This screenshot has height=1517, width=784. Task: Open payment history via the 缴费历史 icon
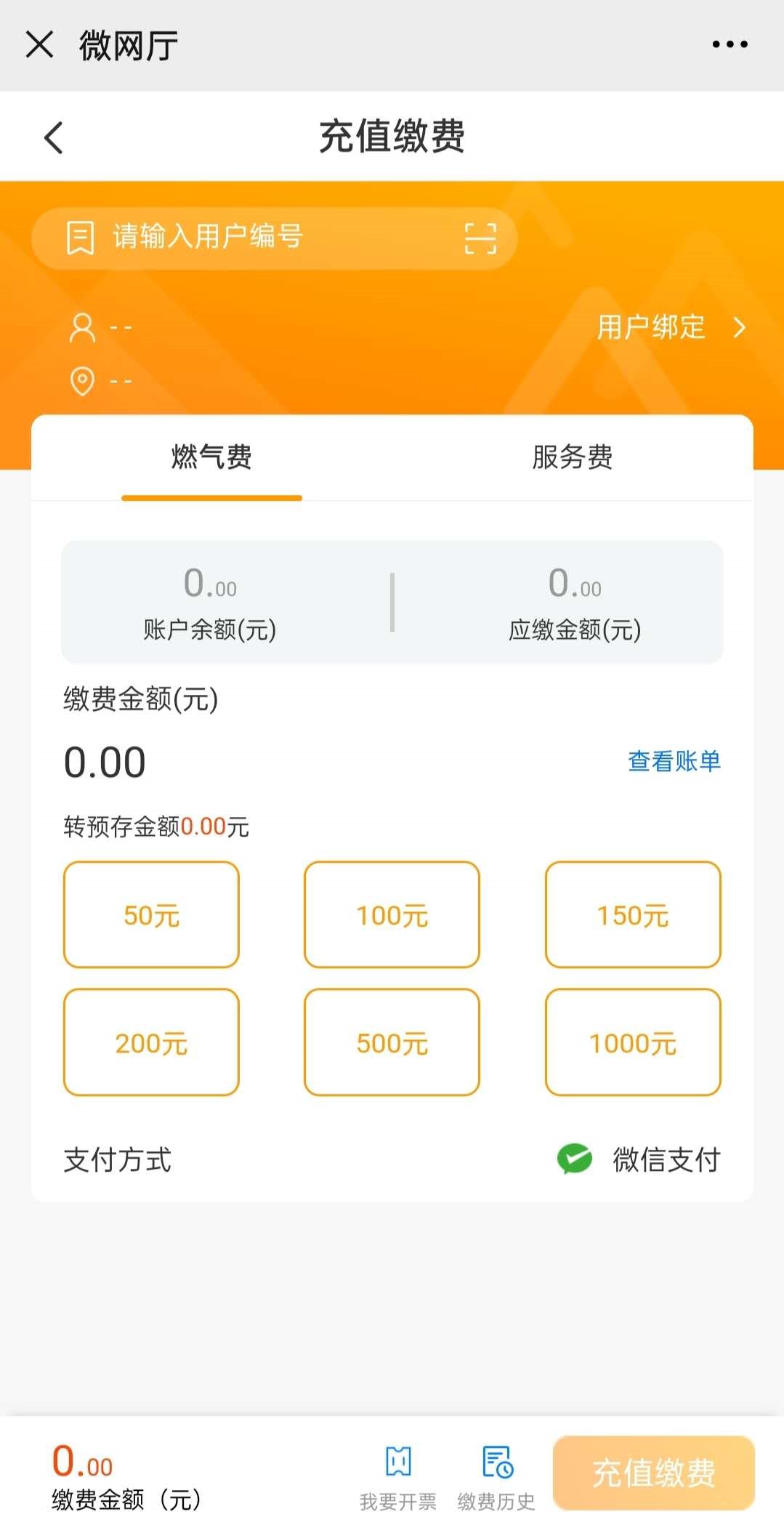point(496,1463)
